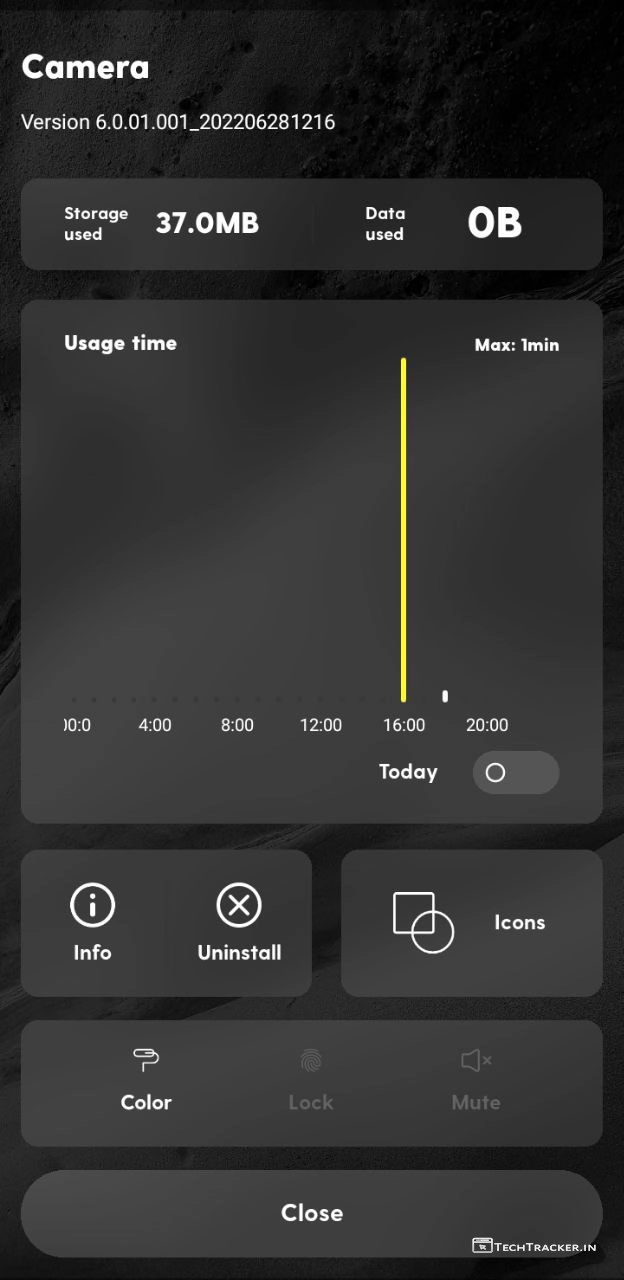Close the Camera app details panel

coord(312,1213)
